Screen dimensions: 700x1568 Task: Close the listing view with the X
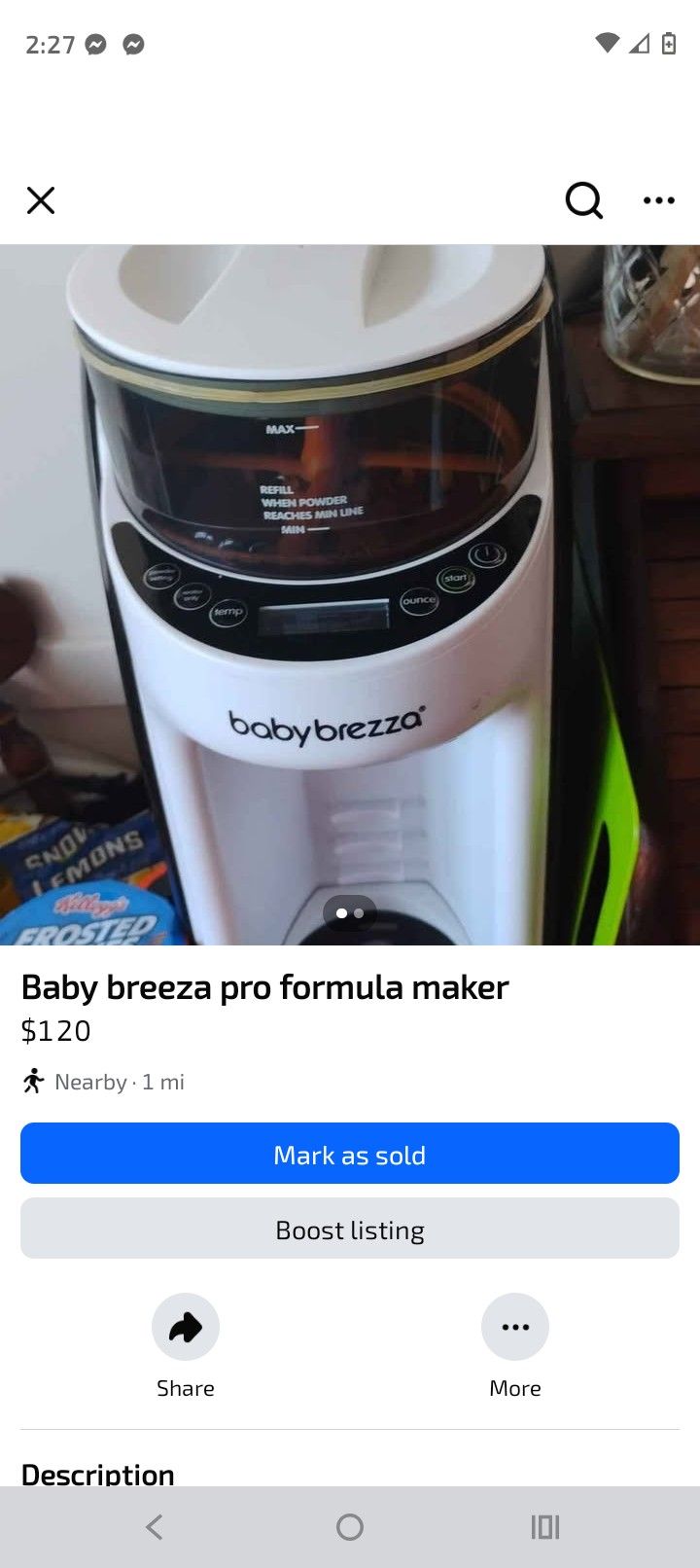[x=41, y=200]
